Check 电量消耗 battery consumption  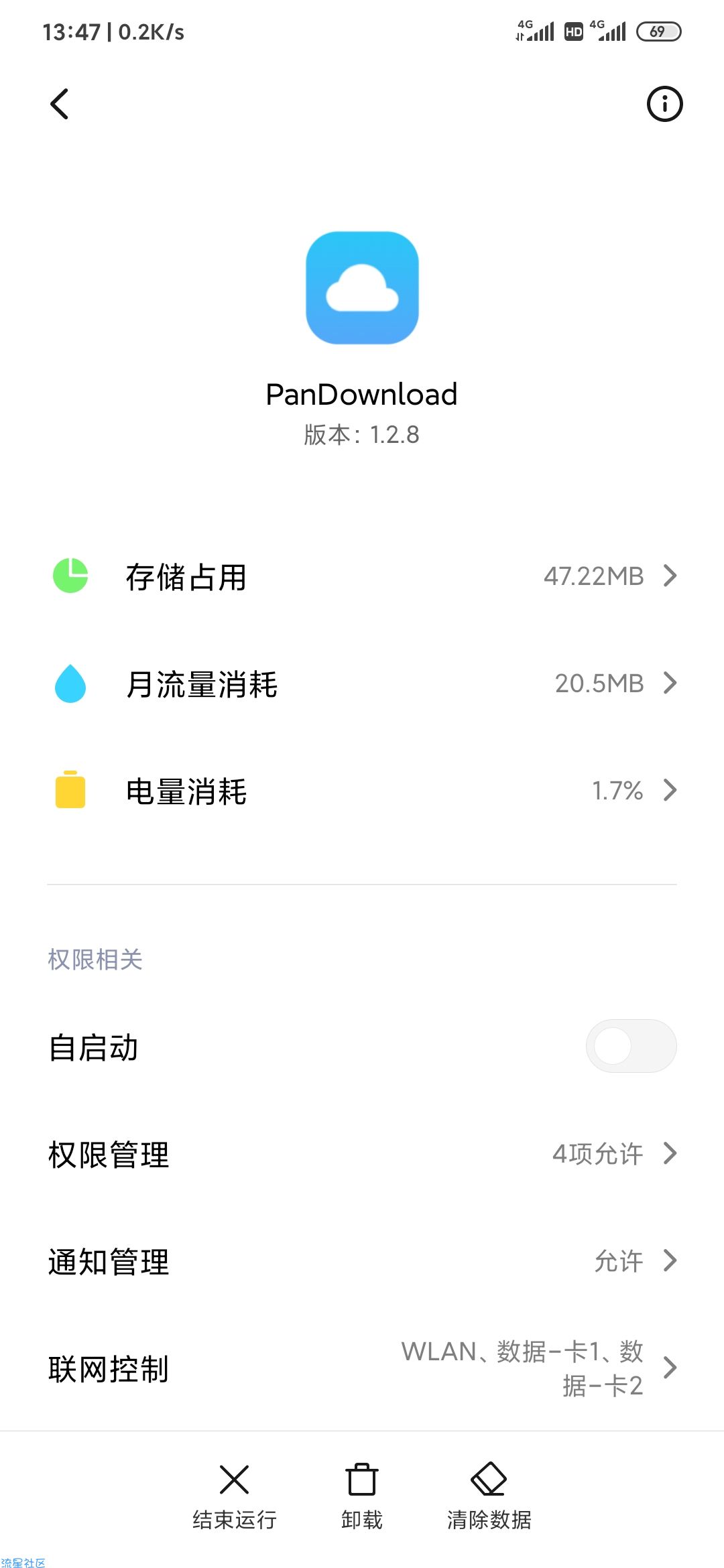(362, 791)
